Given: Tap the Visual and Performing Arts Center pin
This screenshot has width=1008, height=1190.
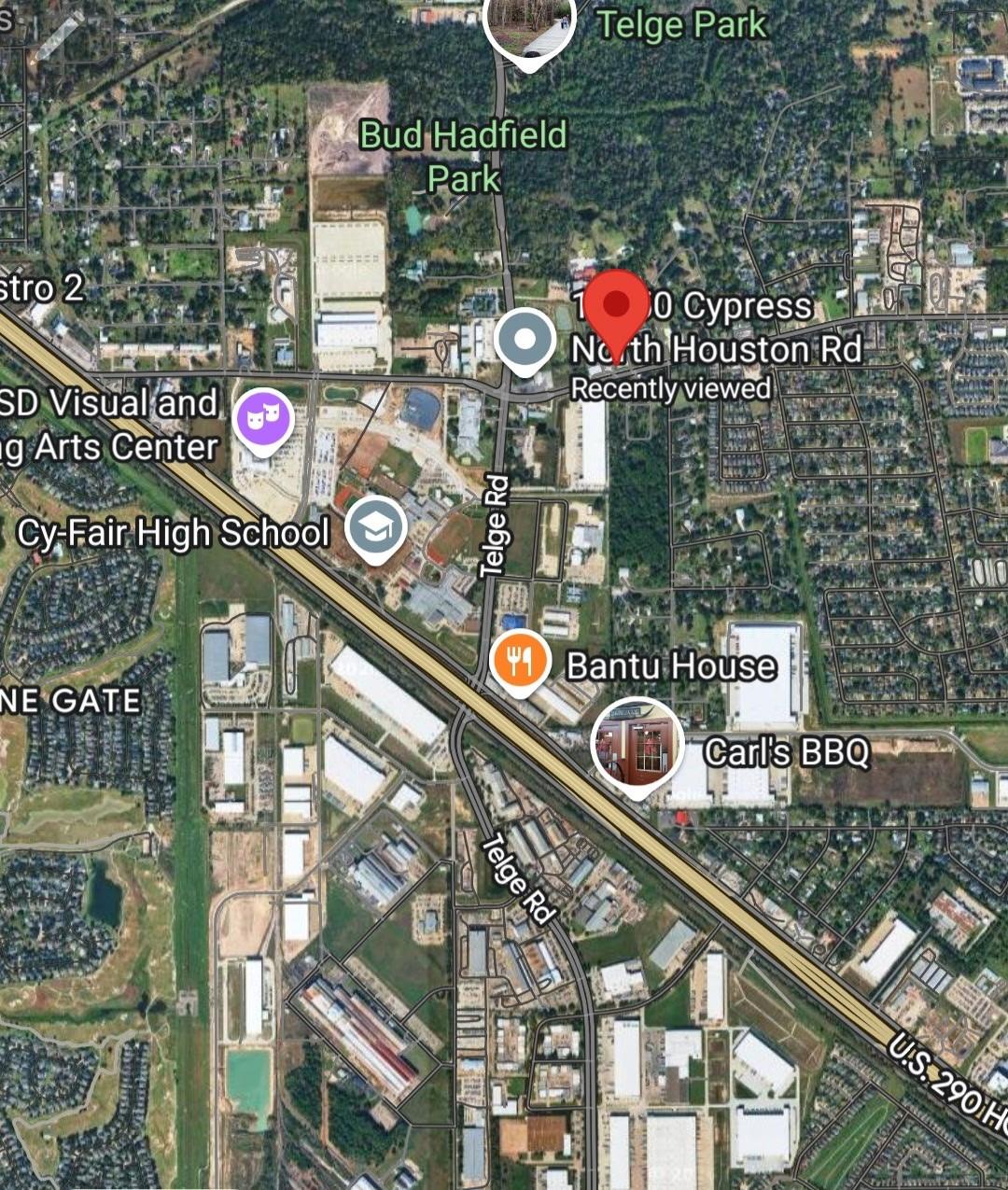Looking at the screenshot, I should 264,417.
